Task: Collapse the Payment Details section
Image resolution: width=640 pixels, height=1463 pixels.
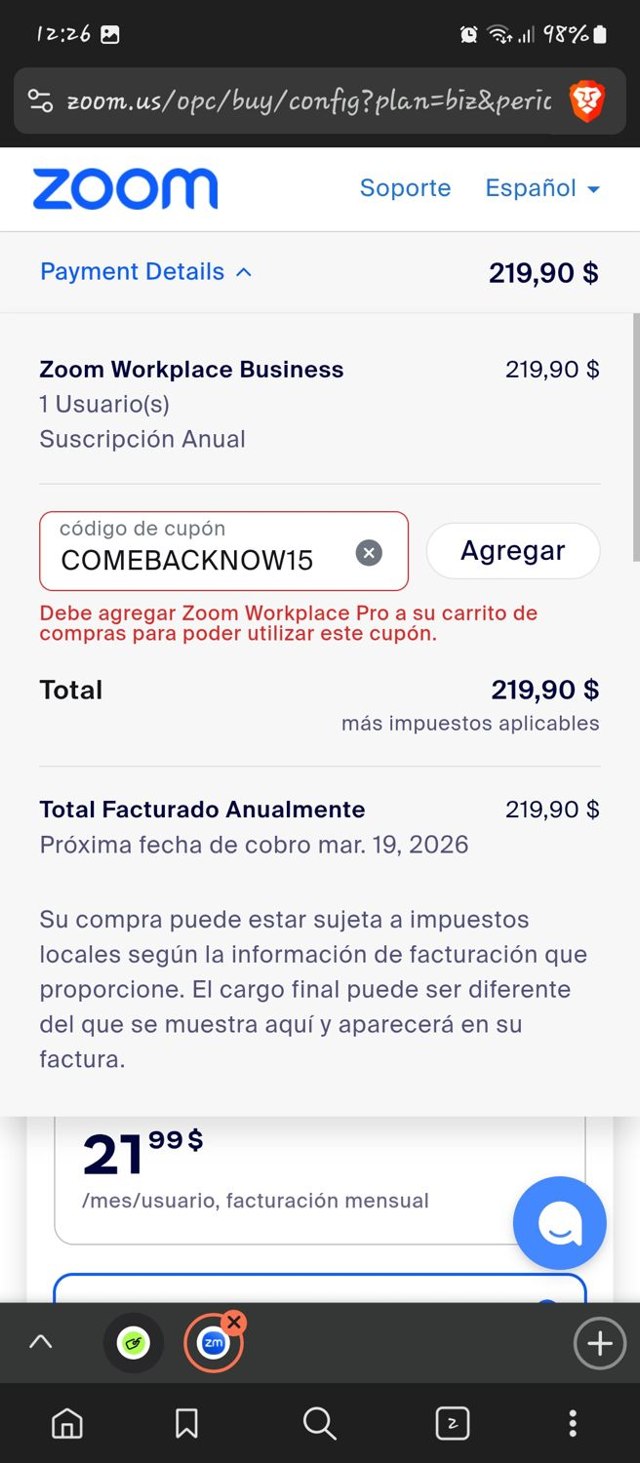Action: pyautogui.click(x=146, y=272)
